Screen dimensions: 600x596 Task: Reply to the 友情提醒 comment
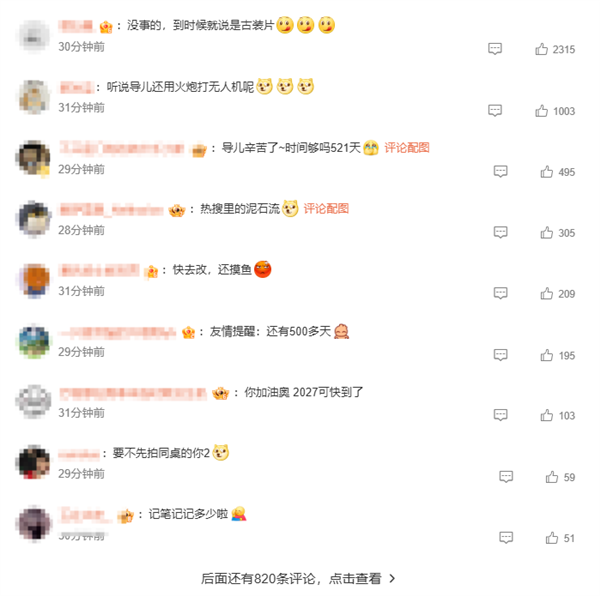tap(501, 355)
